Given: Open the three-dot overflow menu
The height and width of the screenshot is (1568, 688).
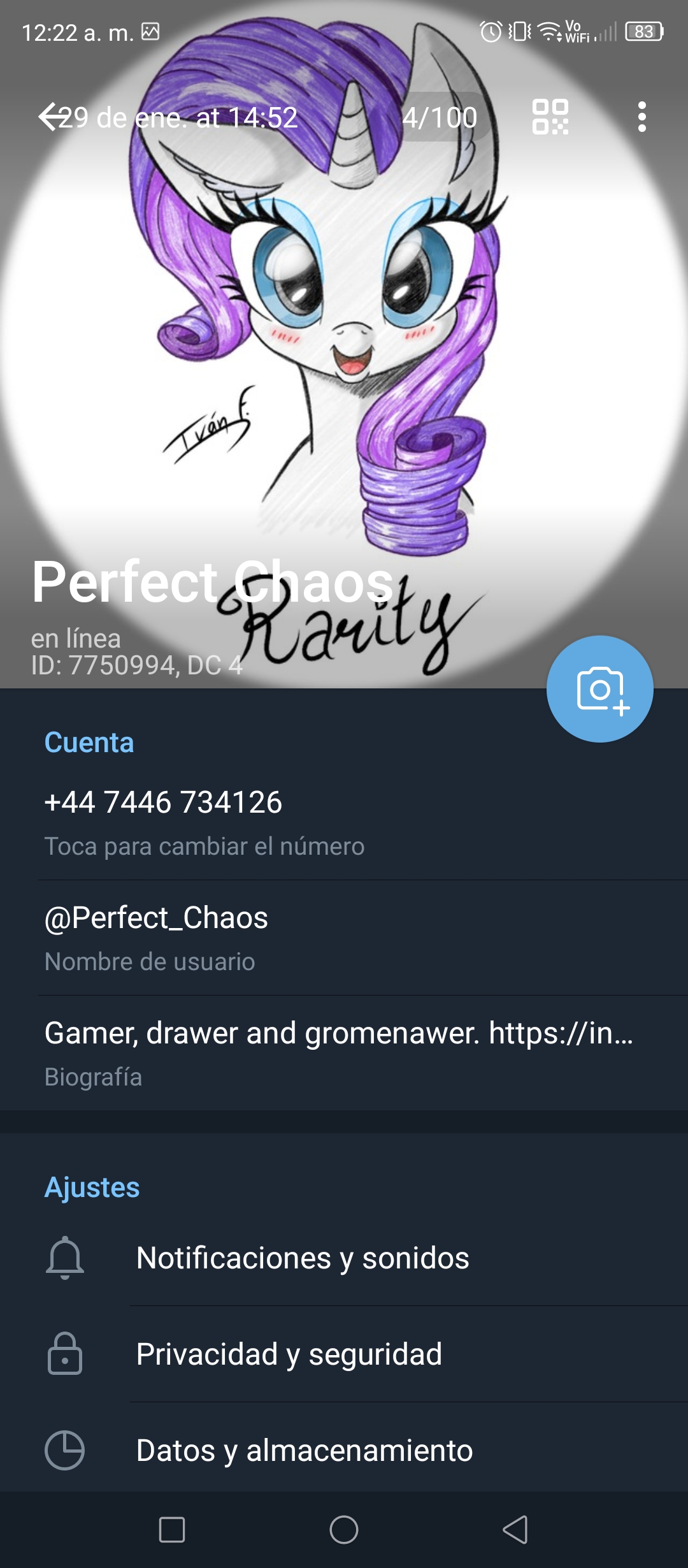Looking at the screenshot, I should point(641,117).
